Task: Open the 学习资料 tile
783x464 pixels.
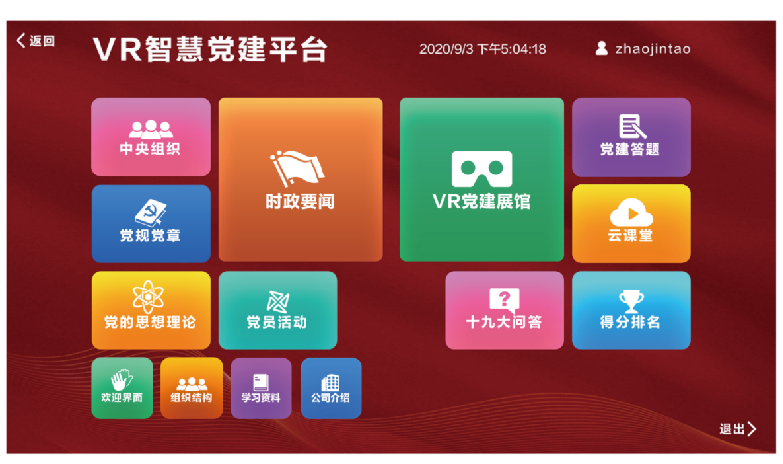Action: (261, 388)
